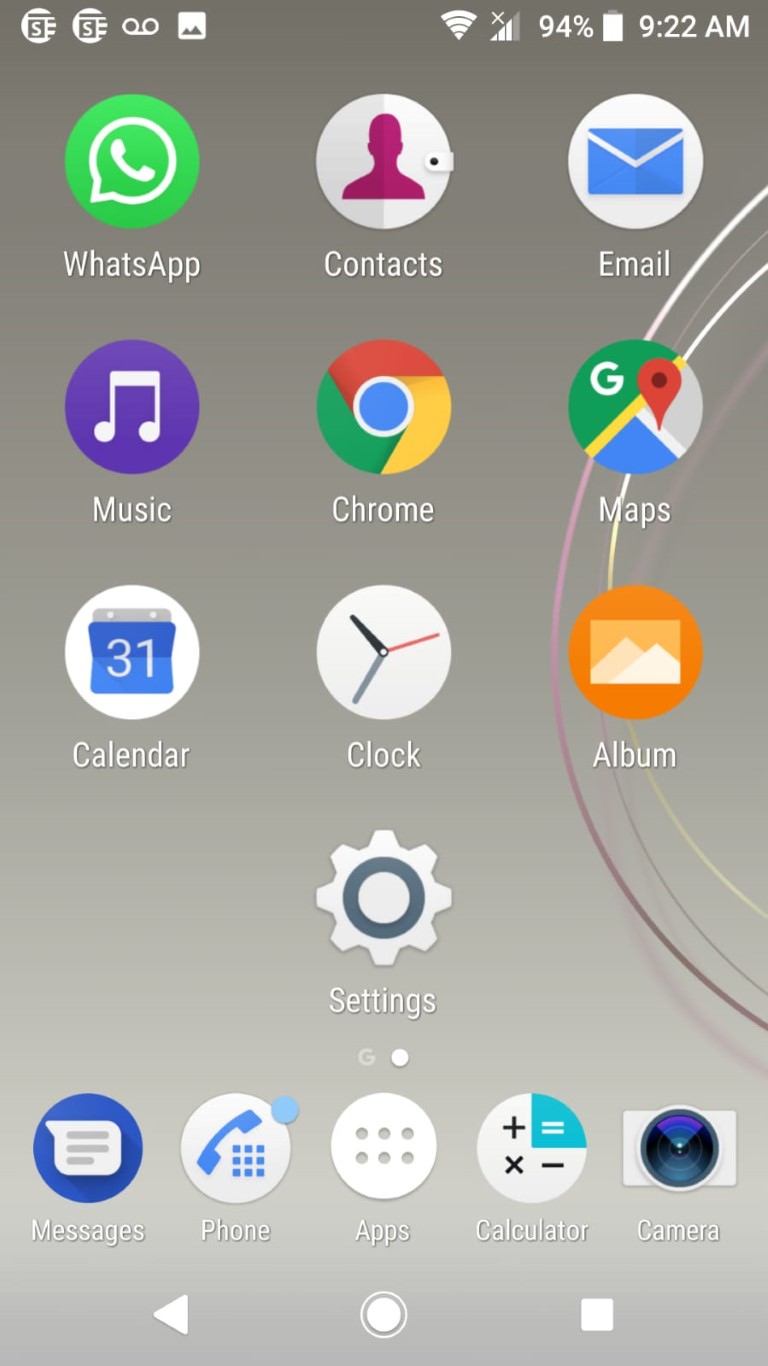768x1366 pixels.
Task: Open the WhatsApp app
Action: click(131, 161)
